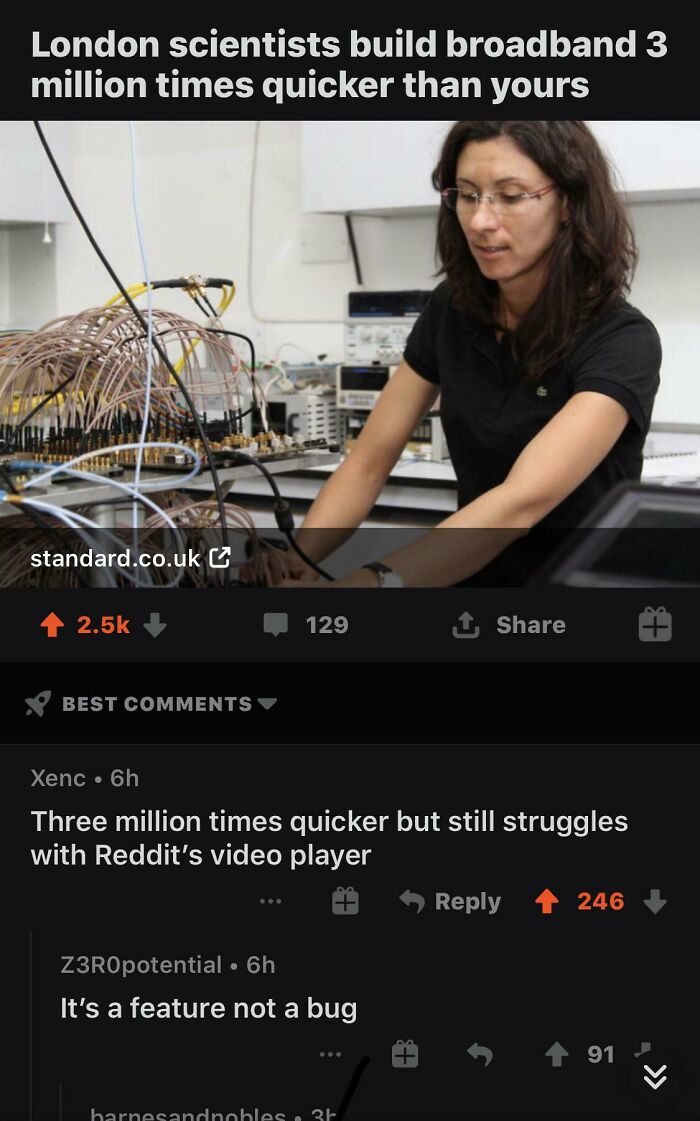Open Z3R0potential's user profile
700x1121 pixels.
[x=141, y=964]
